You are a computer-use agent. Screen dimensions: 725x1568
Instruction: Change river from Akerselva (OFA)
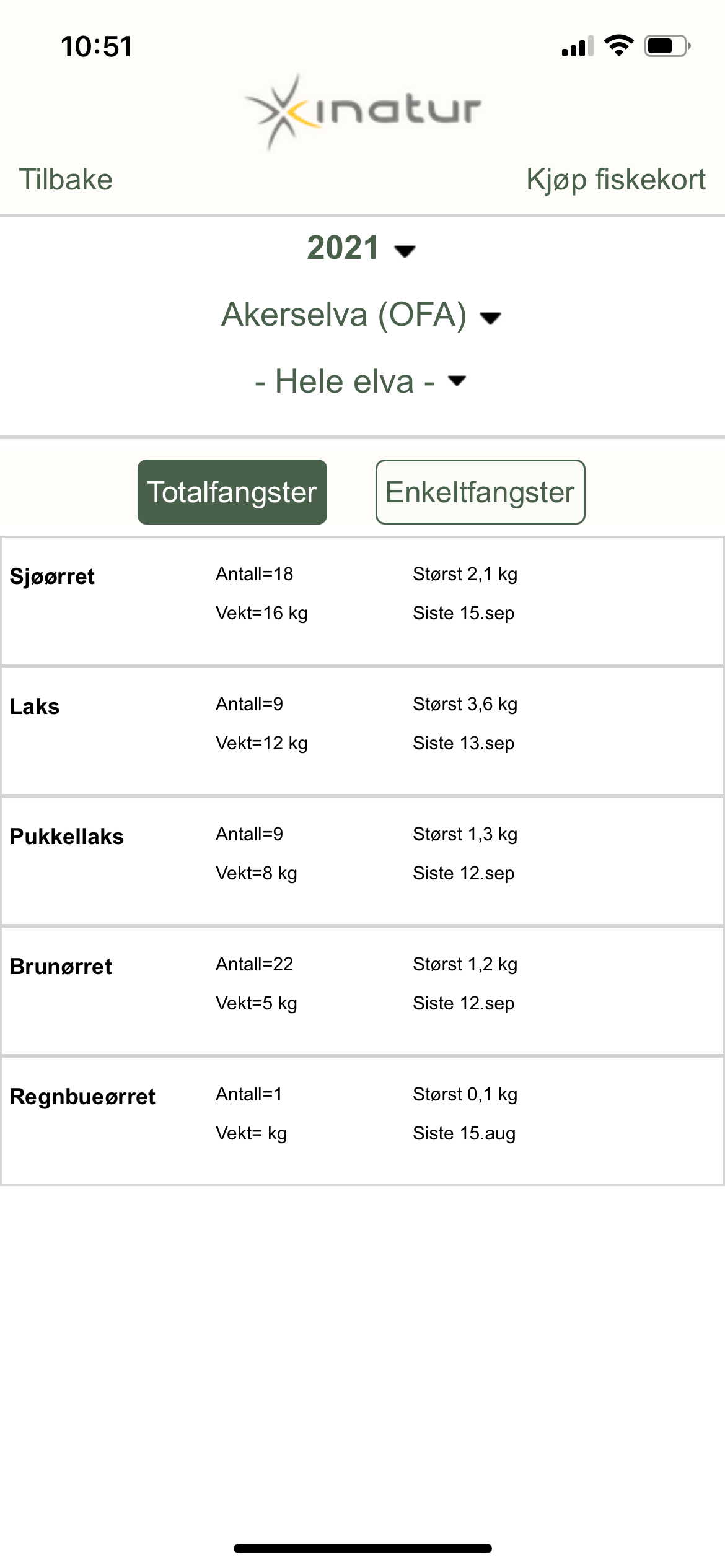click(361, 315)
